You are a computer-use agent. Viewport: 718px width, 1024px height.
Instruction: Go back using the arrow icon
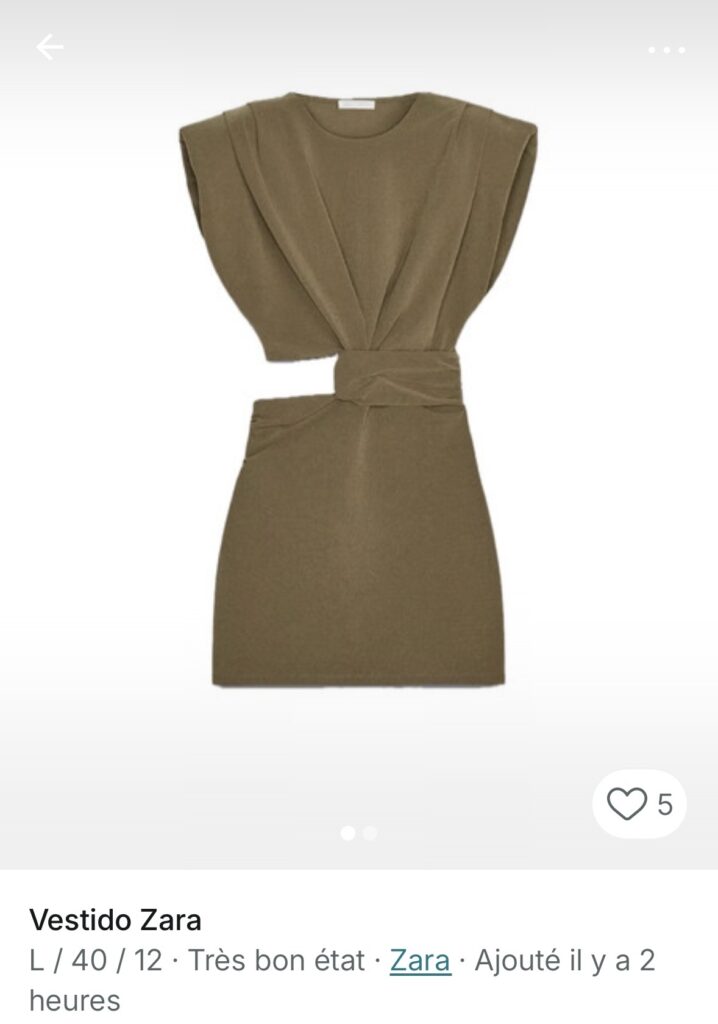(49, 47)
